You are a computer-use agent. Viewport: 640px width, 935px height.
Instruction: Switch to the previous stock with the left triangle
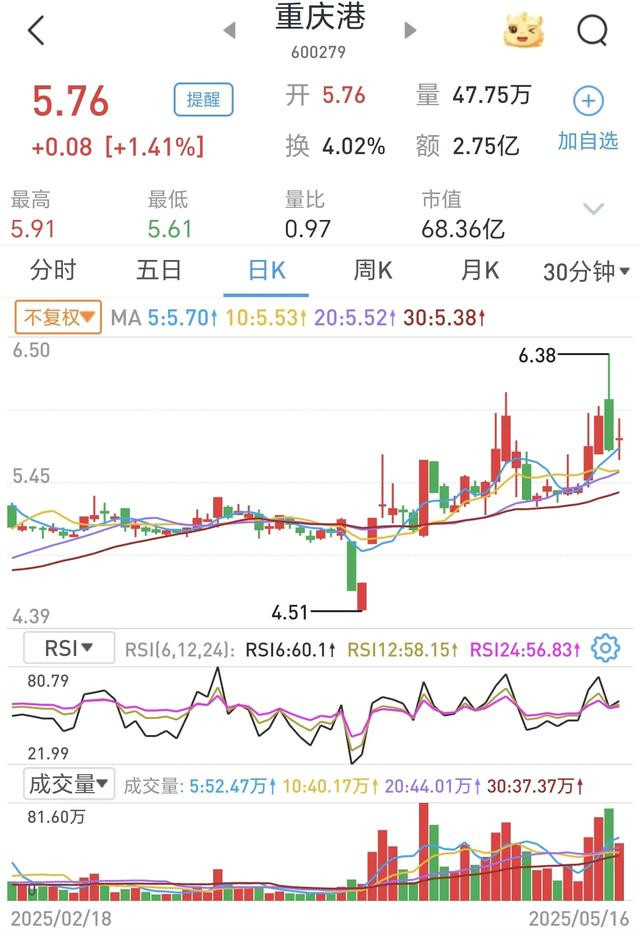coord(230,30)
